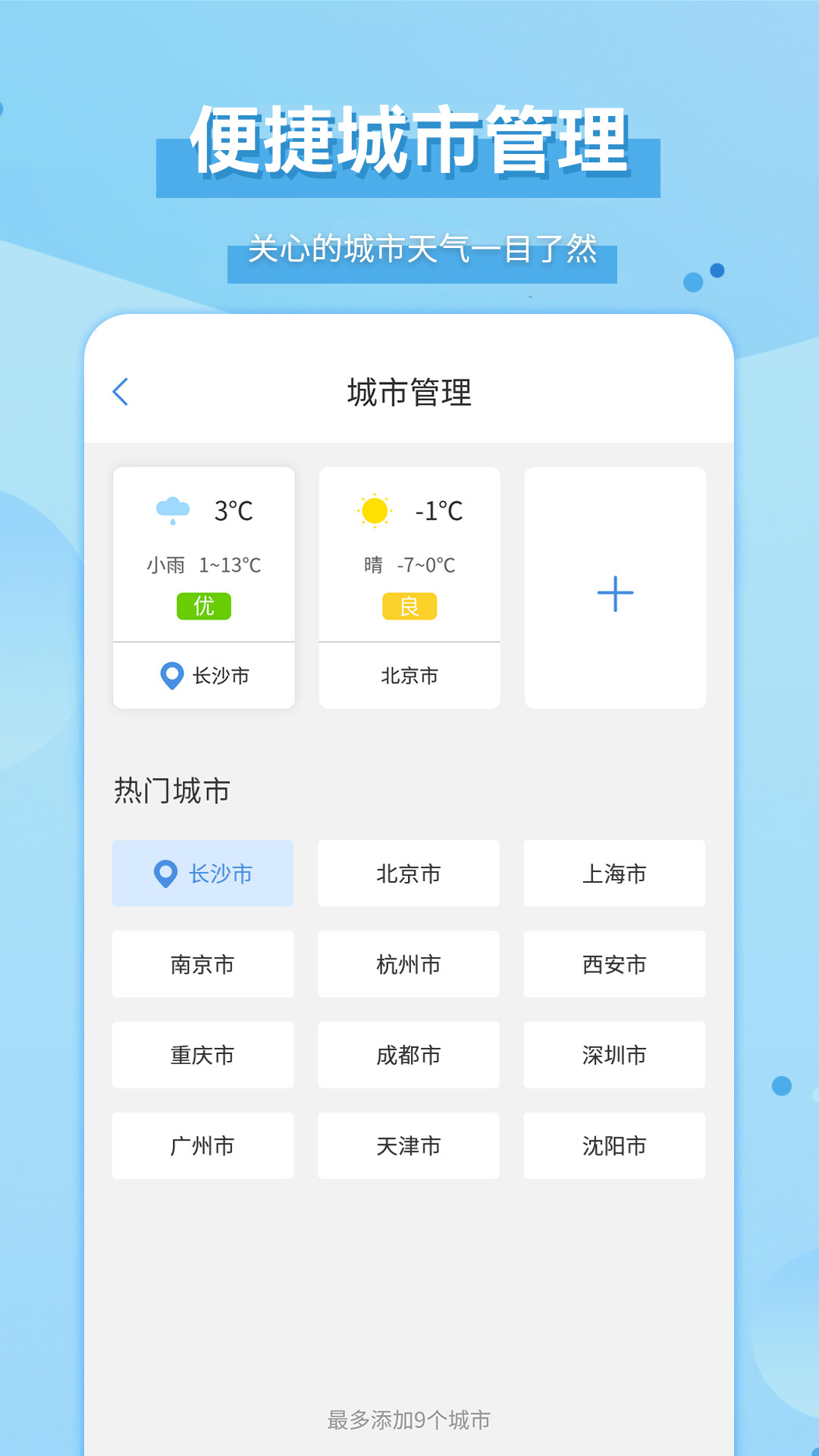Screen dimensions: 819x1456
Task: Click the location pin in the 长沙市 hot city chip
Action: point(166,874)
